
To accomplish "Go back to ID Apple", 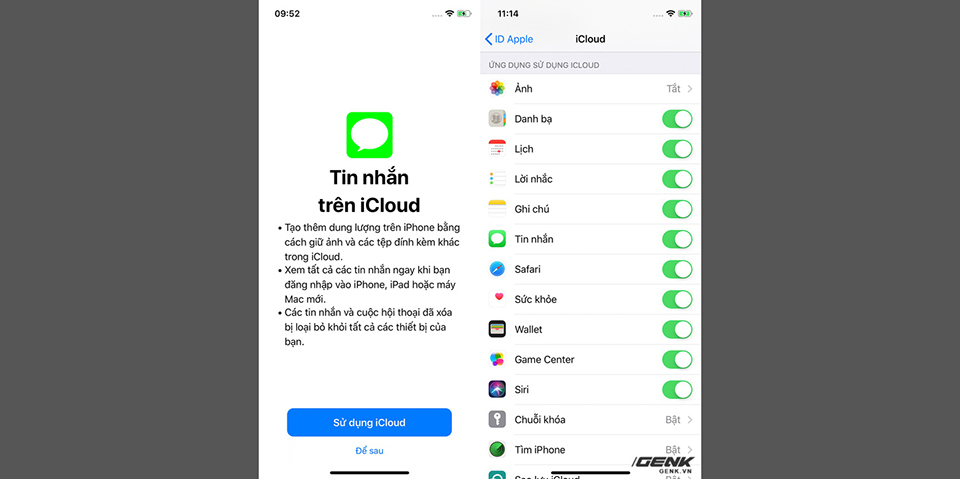I will pos(509,39).
